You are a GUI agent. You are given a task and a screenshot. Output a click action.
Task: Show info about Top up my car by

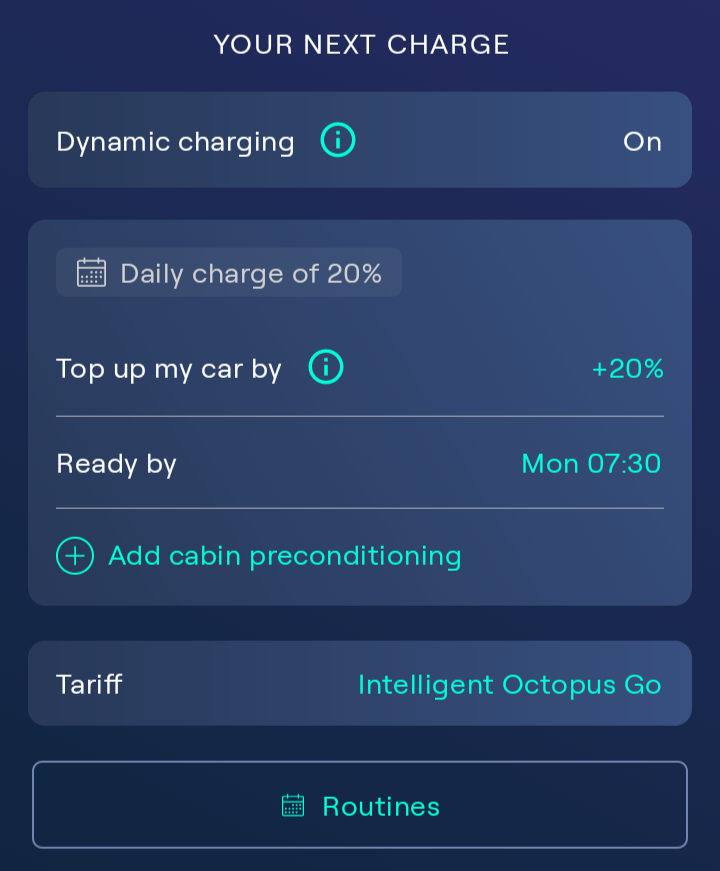[326, 368]
